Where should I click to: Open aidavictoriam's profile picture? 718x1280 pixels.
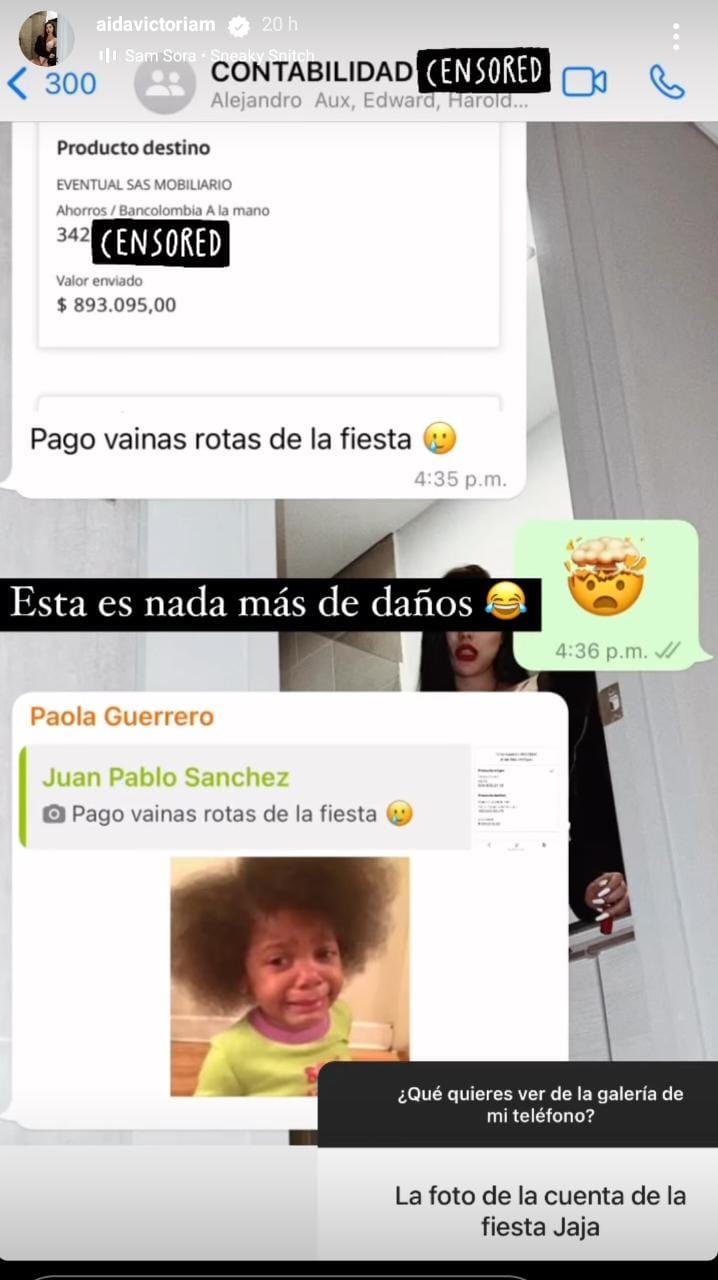pyautogui.click(x=46, y=39)
